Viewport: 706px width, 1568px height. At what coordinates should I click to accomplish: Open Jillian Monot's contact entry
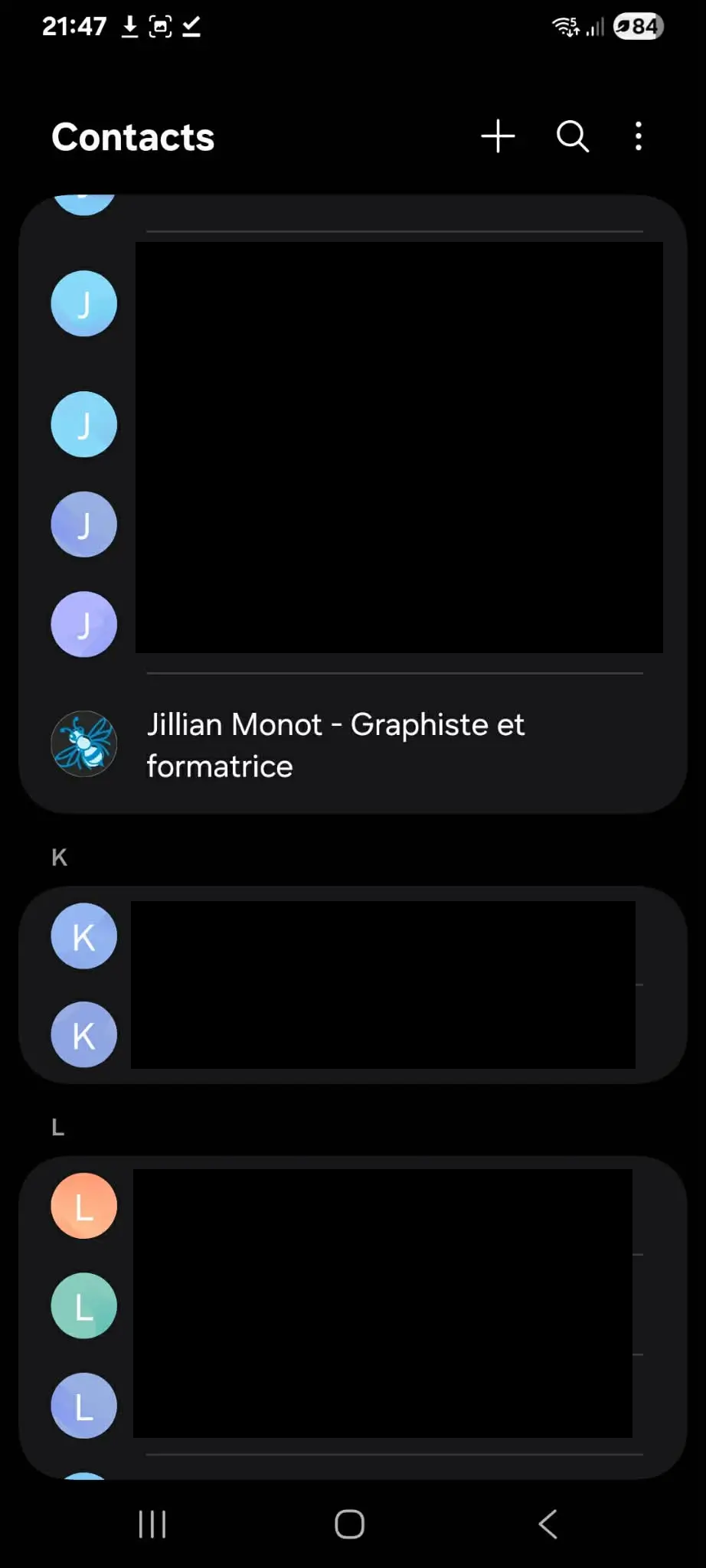(335, 745)
